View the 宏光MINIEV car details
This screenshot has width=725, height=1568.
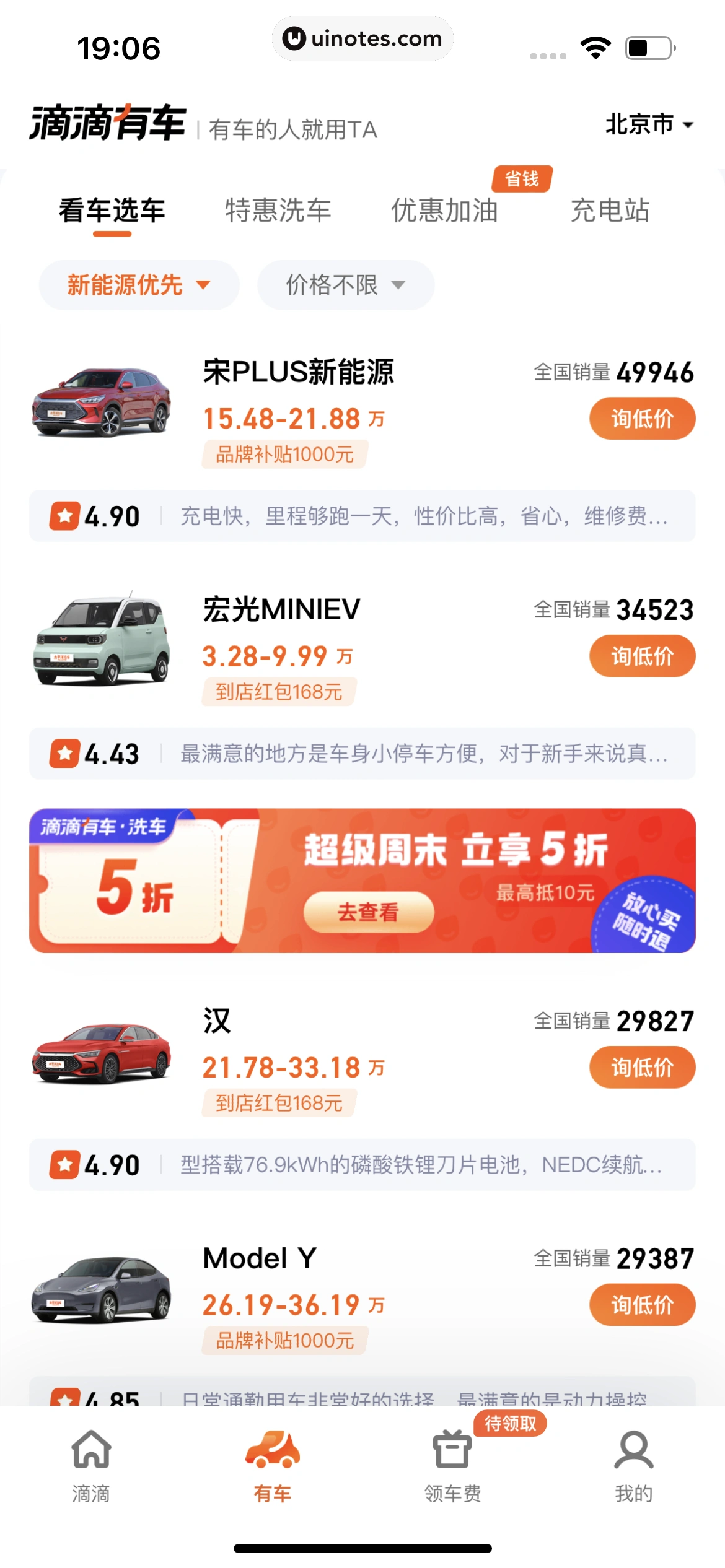[x=281, y=610]
